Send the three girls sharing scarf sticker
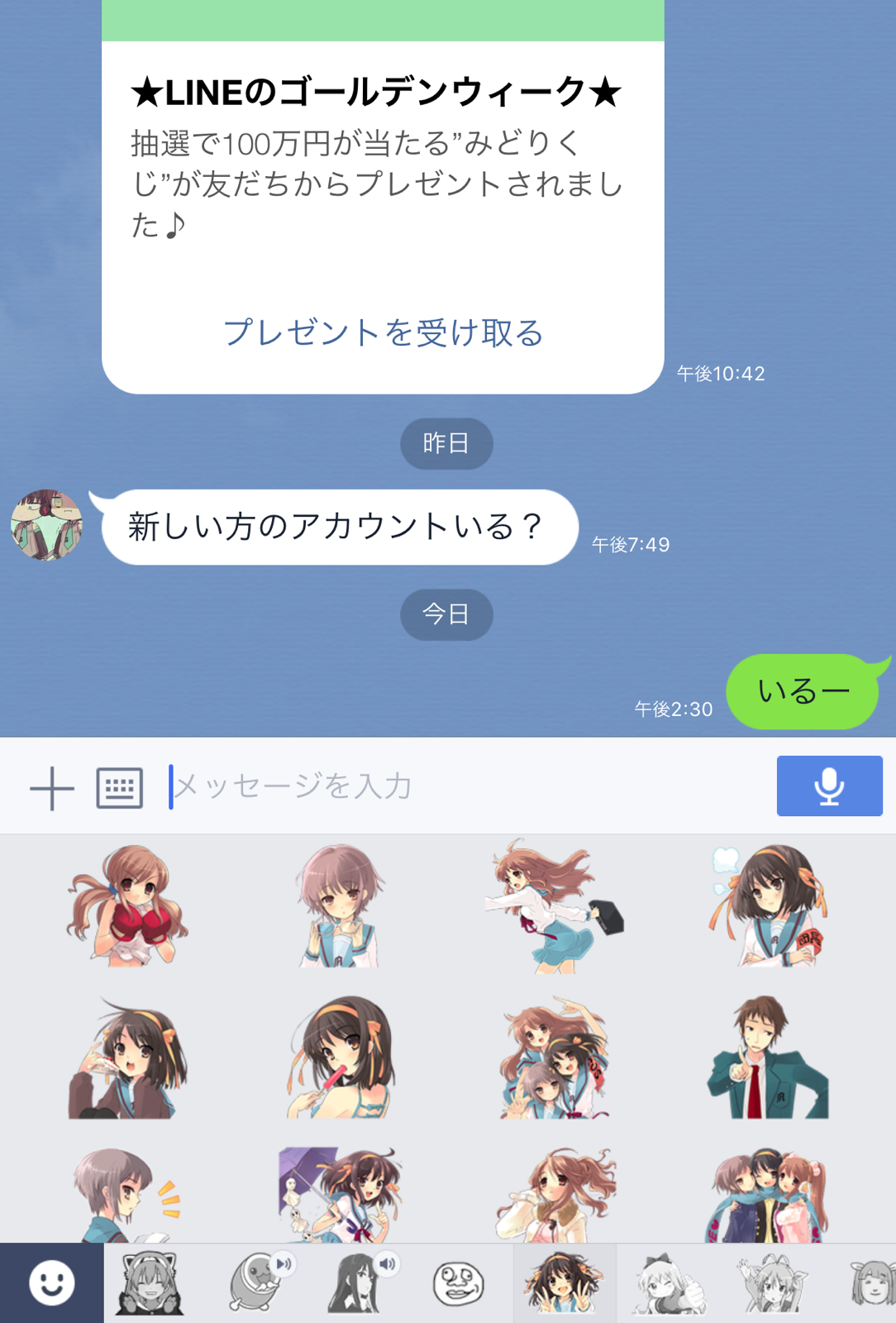The width and height of the screenshot is (896, 1323). (x=767, y=1195)
